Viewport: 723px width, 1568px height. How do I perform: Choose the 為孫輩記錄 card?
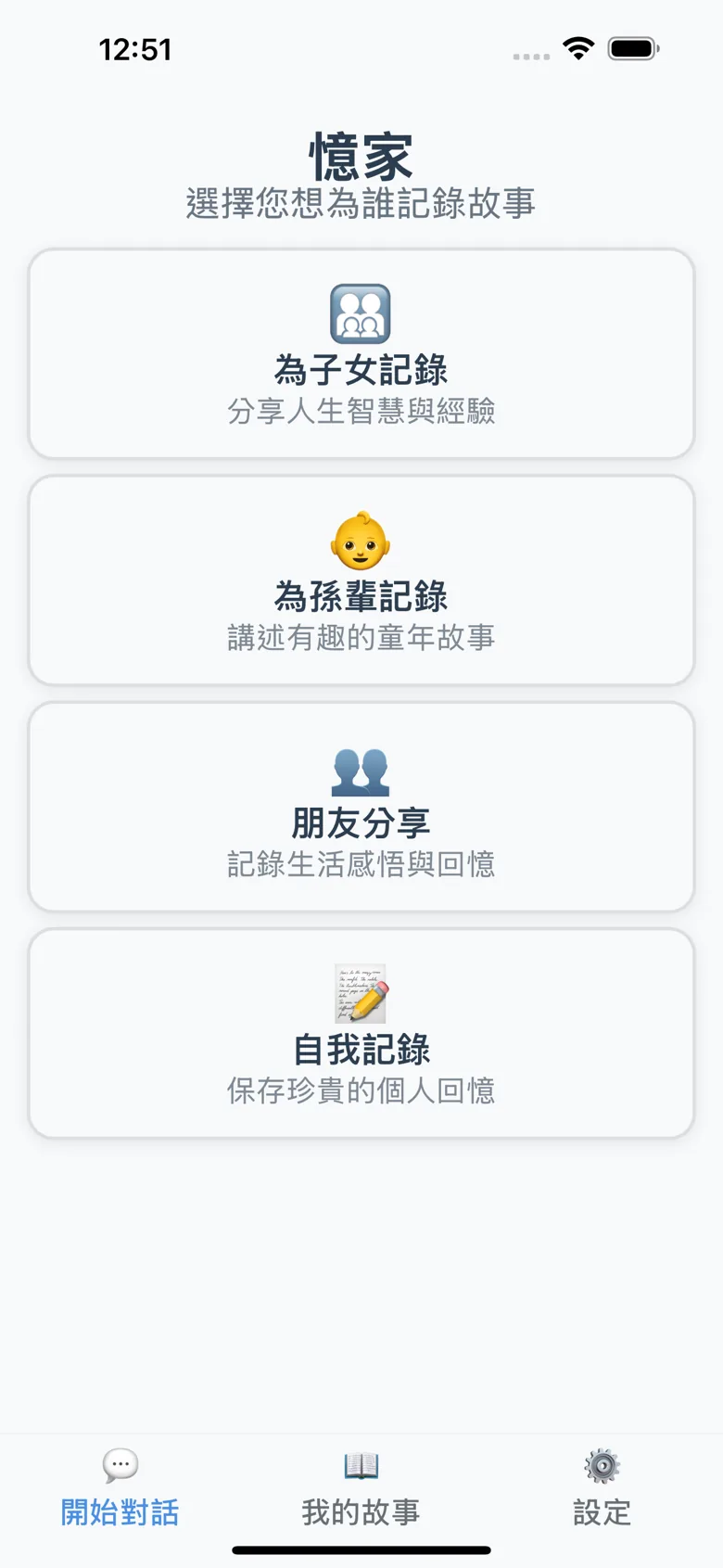point(361,580)
